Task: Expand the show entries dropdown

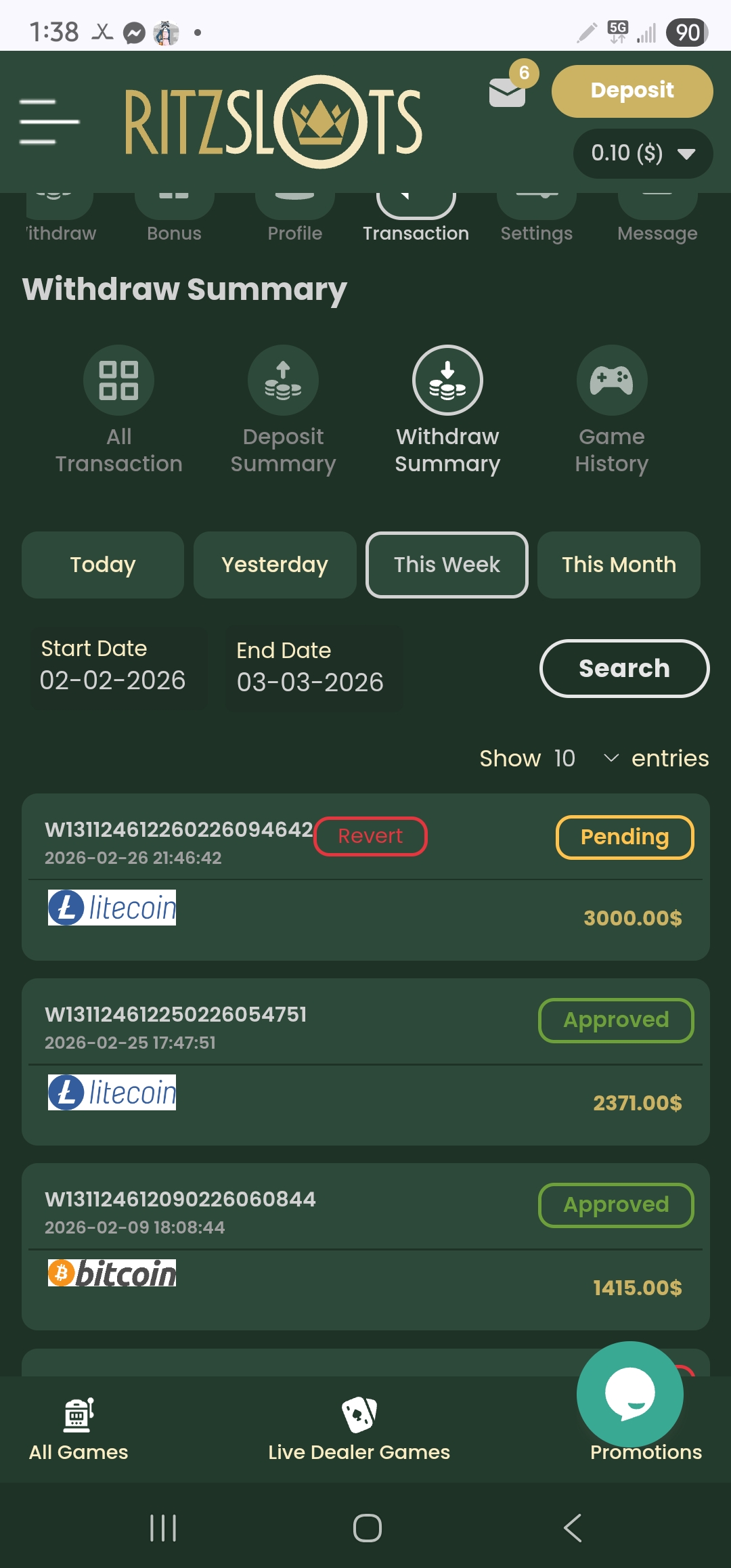Action: pyautogui.click(x=586, y=758)
